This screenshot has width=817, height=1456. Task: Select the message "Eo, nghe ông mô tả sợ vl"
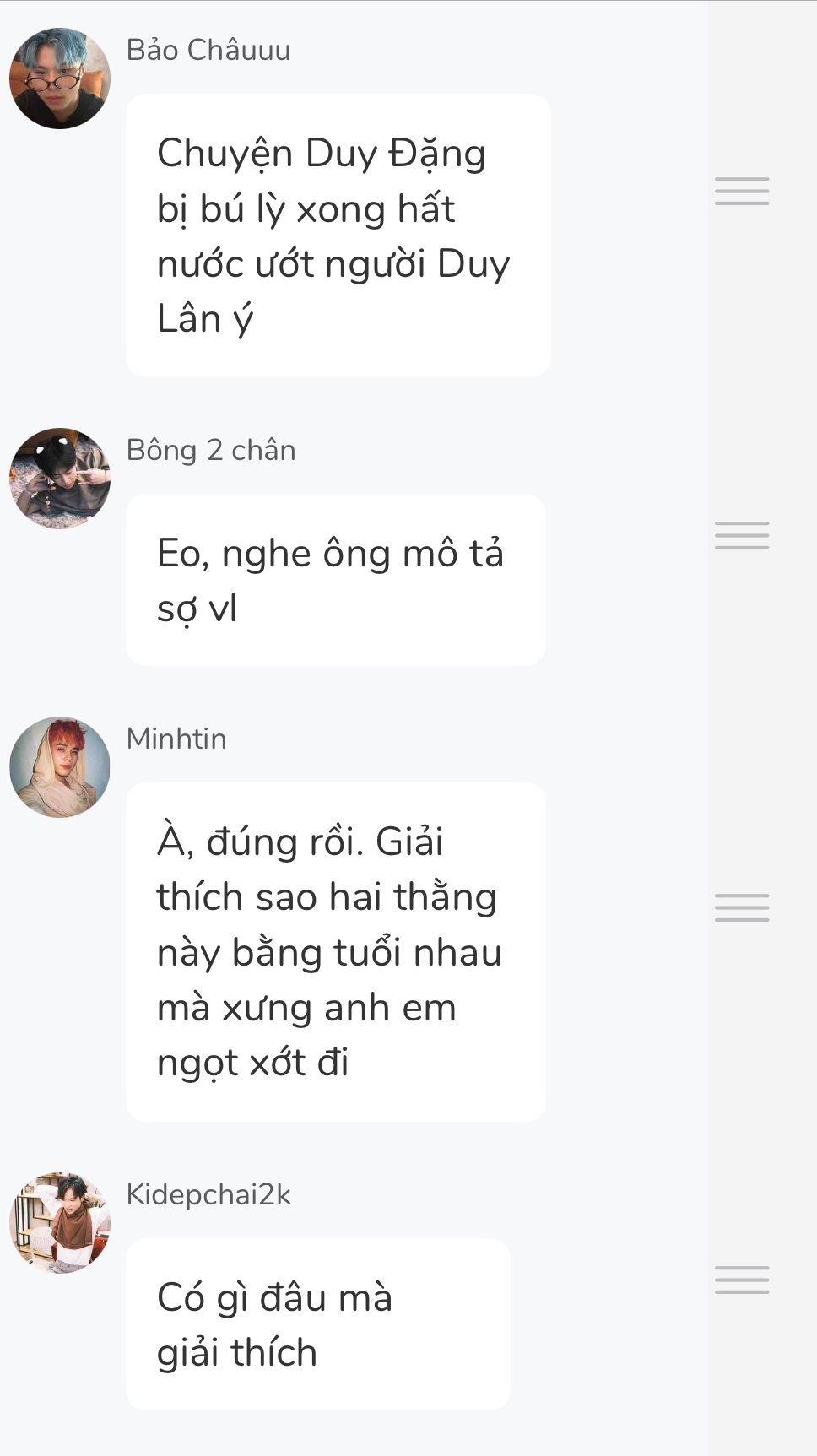[335, 580]
